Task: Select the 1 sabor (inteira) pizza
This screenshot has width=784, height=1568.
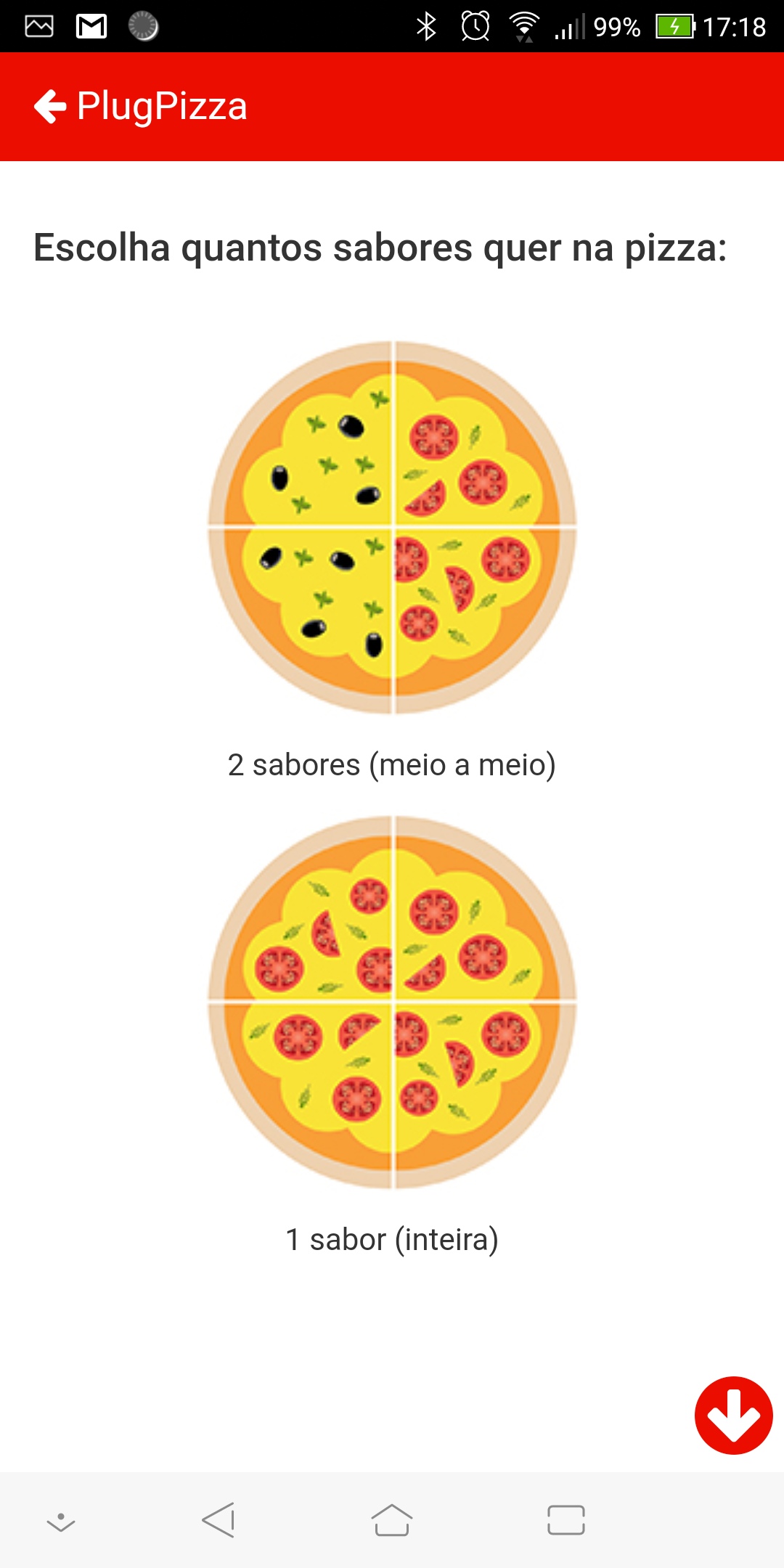Action: pos(392,1002)
